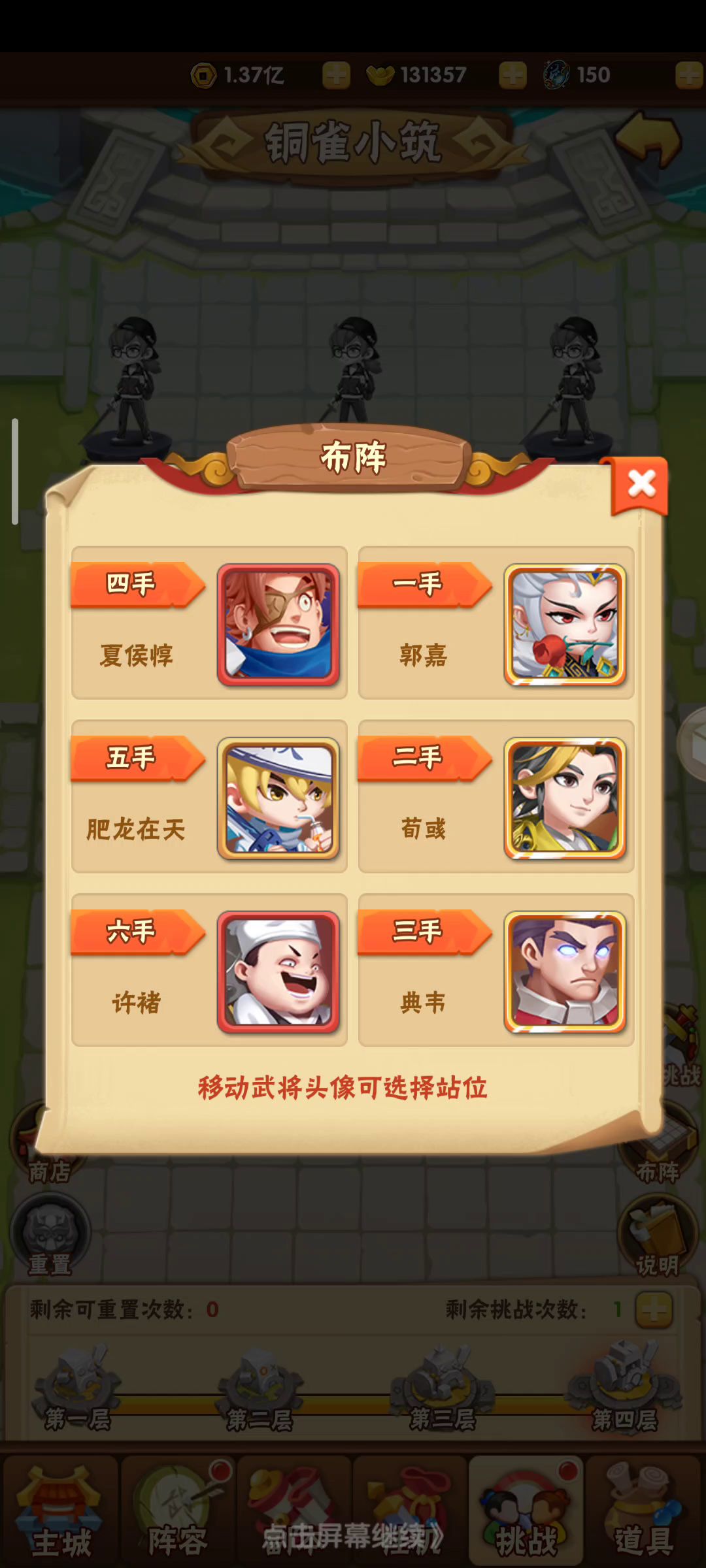Select the 肥龙在天 hero portrait
The height and width of the screenshot is (1568, 706).
(x=278, y=798)
